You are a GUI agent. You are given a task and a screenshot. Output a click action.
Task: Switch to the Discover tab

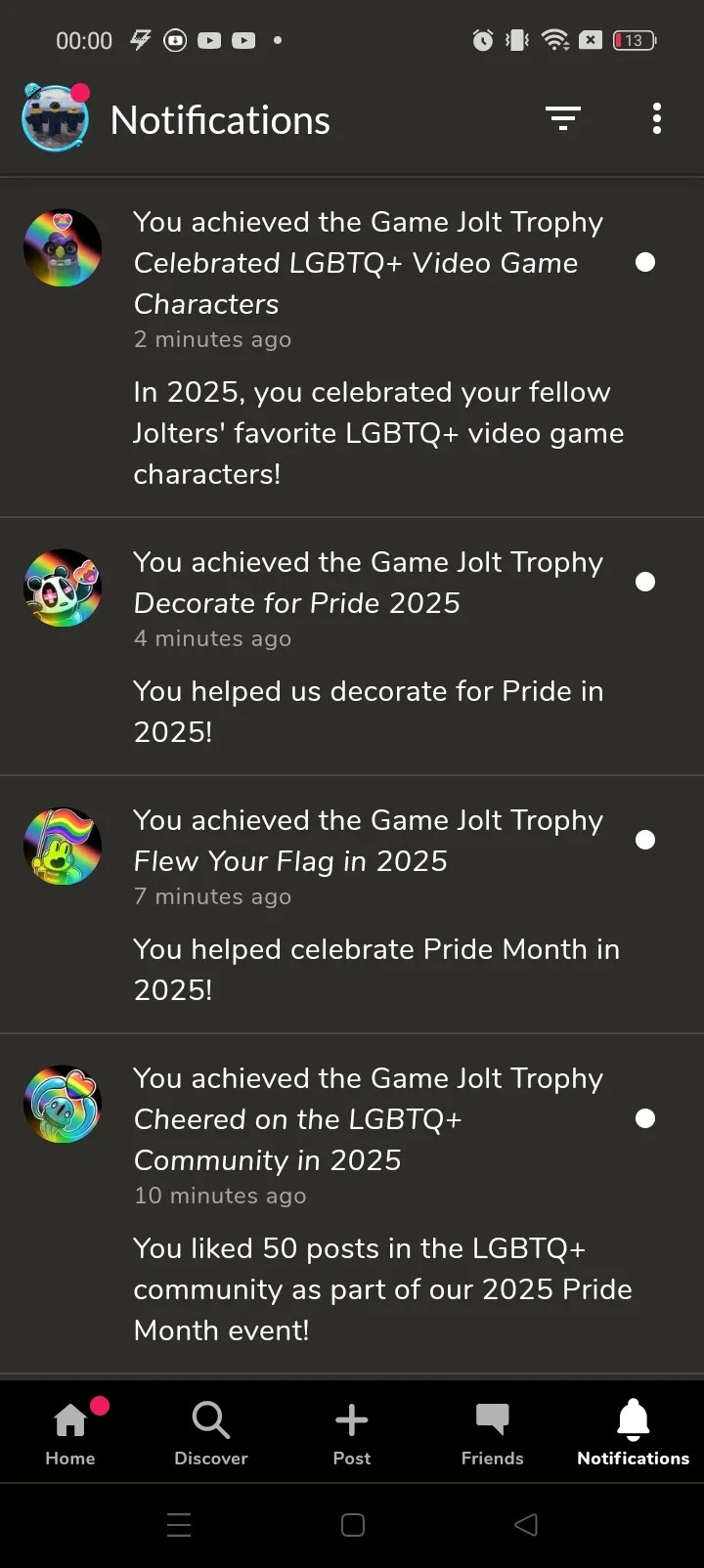[x=211, y=1432]
